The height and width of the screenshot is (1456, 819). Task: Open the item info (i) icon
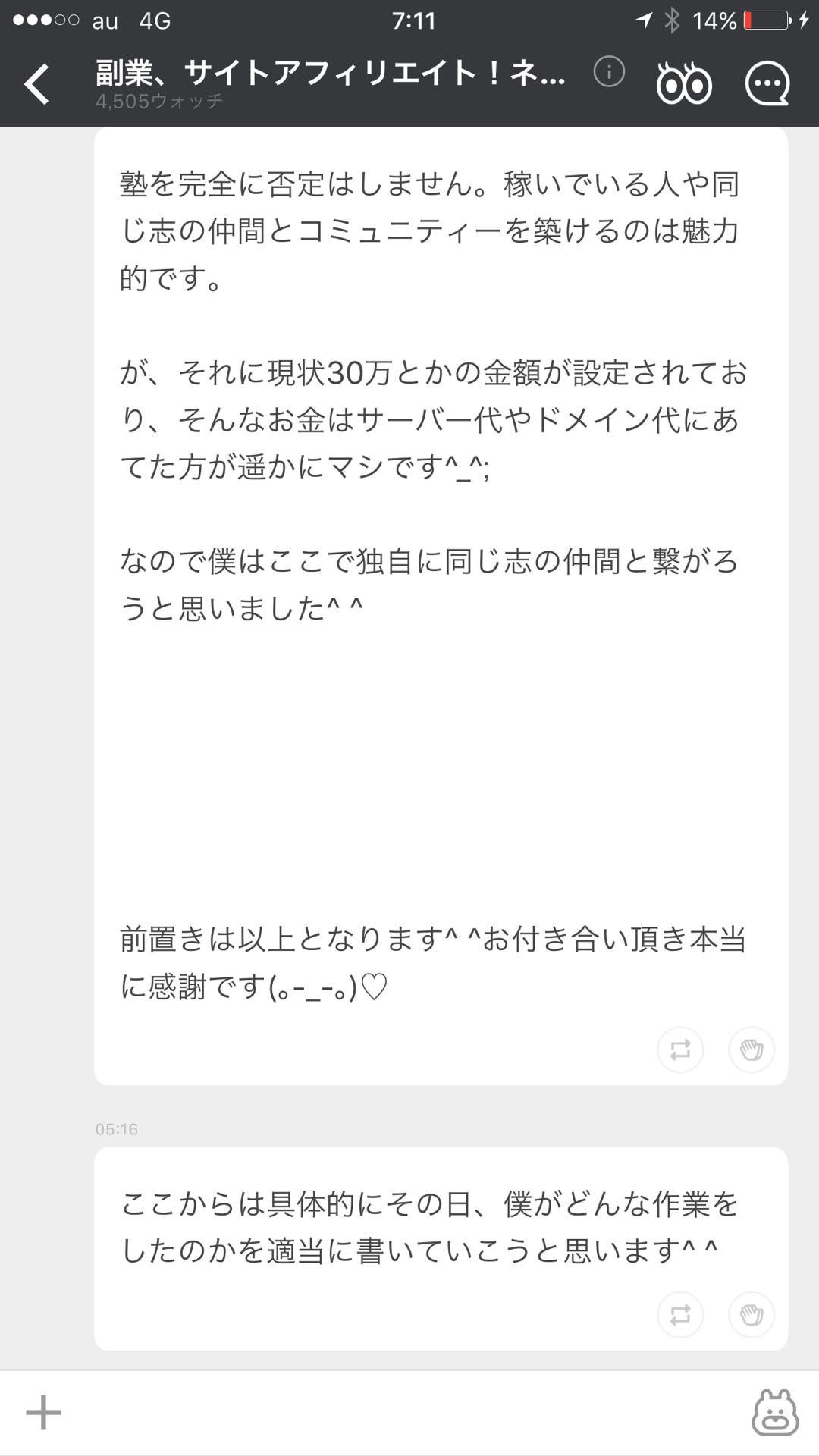pyautogui.click(x=608, y=74)
